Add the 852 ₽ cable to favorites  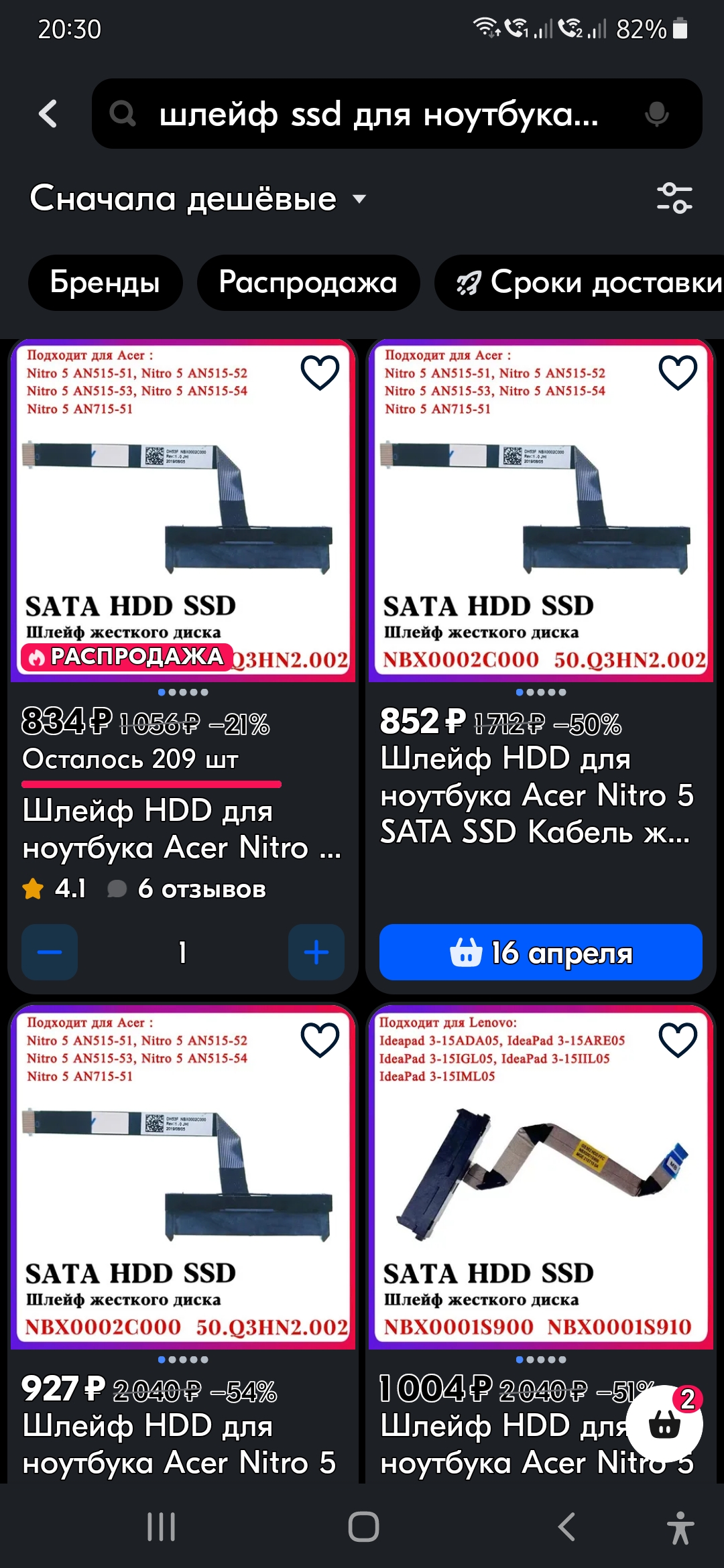(678, 373)
